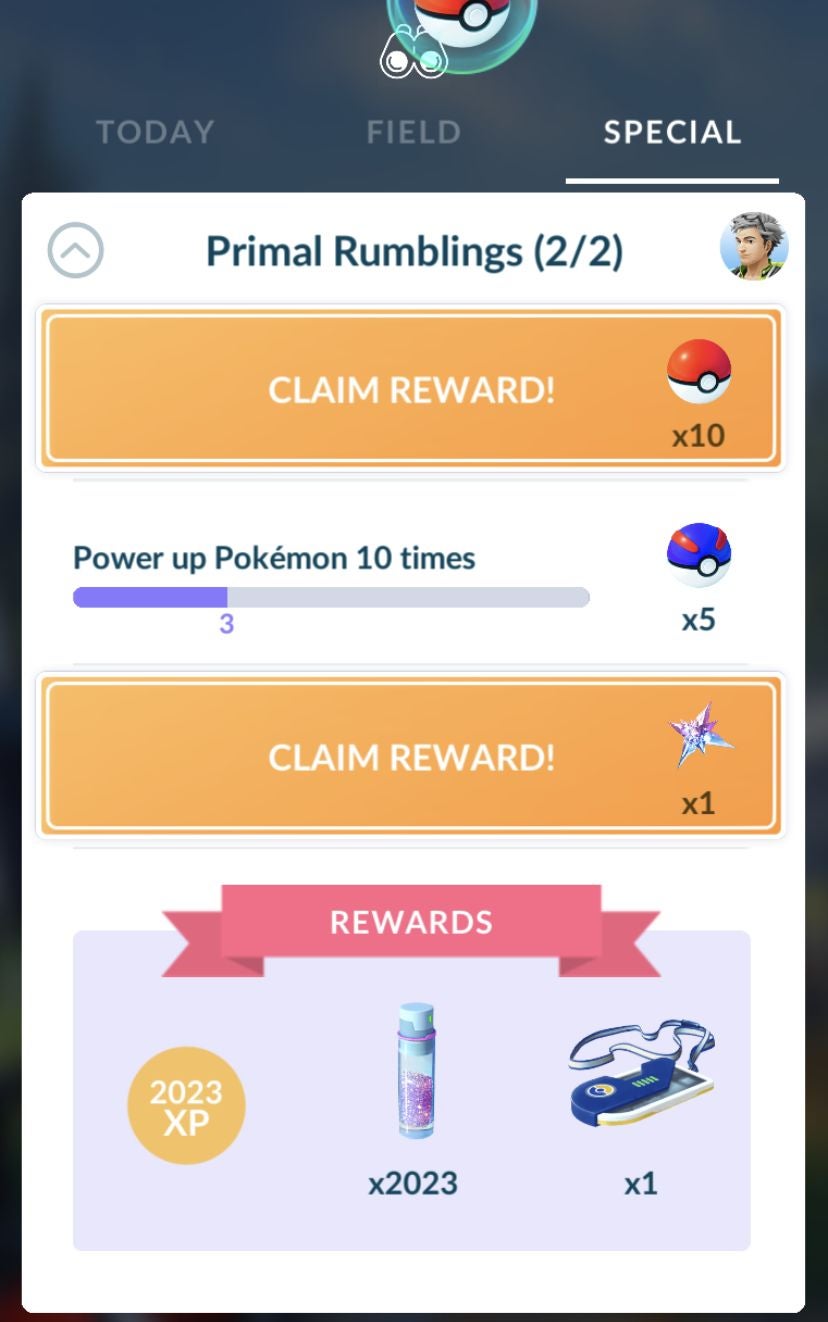This screenshot has height=1322, width=828.
Task: Tap the Poké Ball reward icon x10
Action: (697, 371)
